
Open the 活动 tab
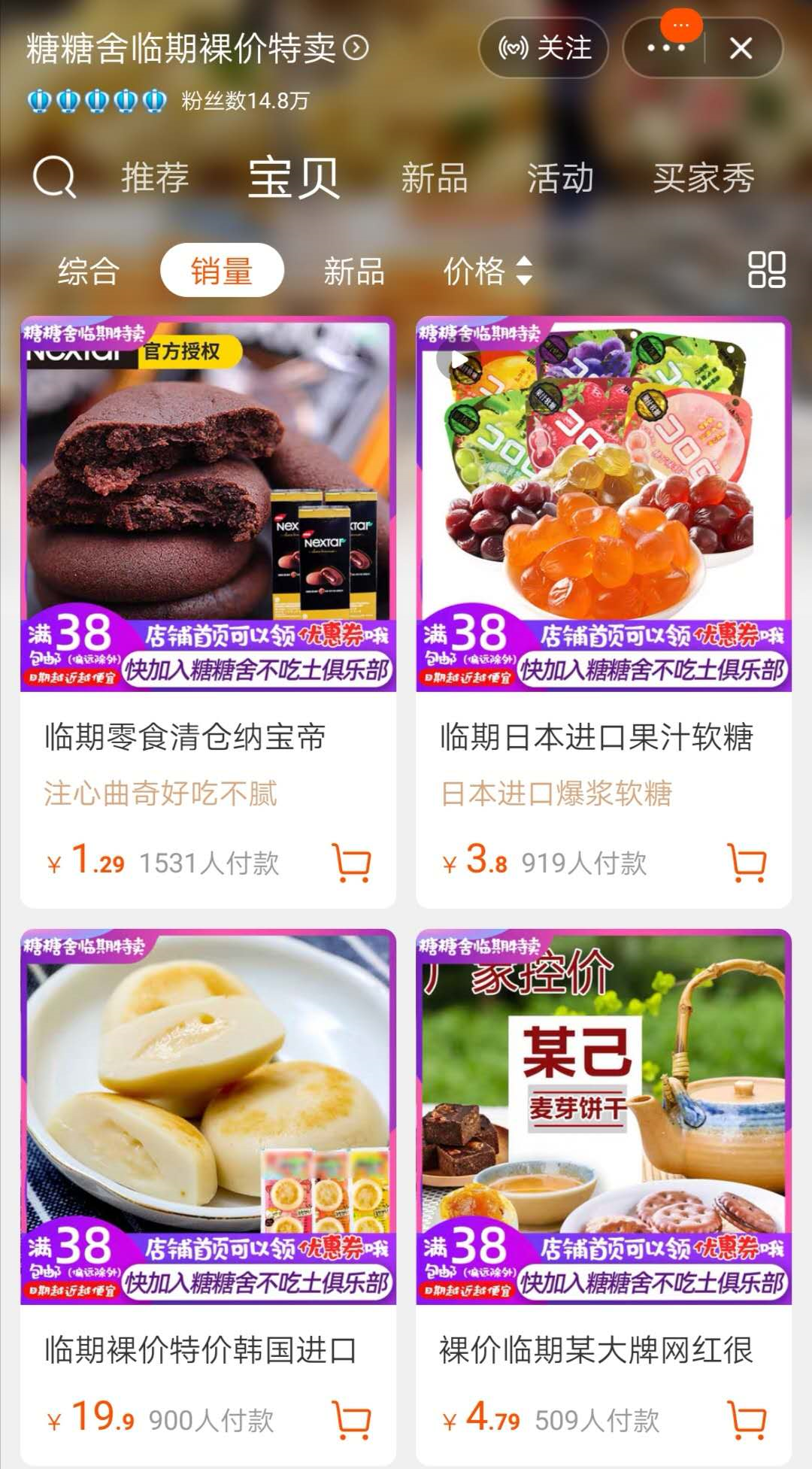[x=560, y=178]
